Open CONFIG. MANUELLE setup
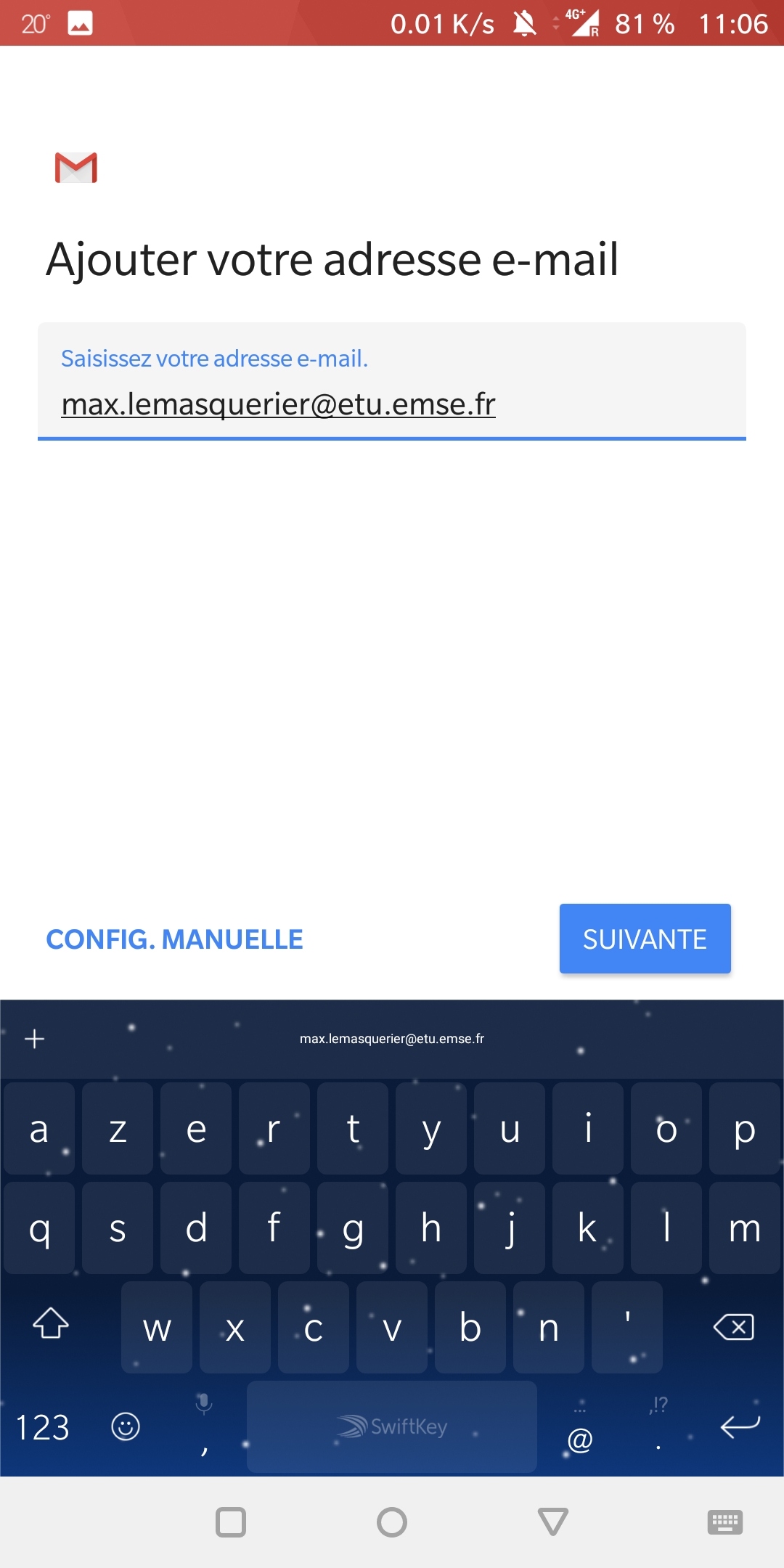 click(174, 939)
